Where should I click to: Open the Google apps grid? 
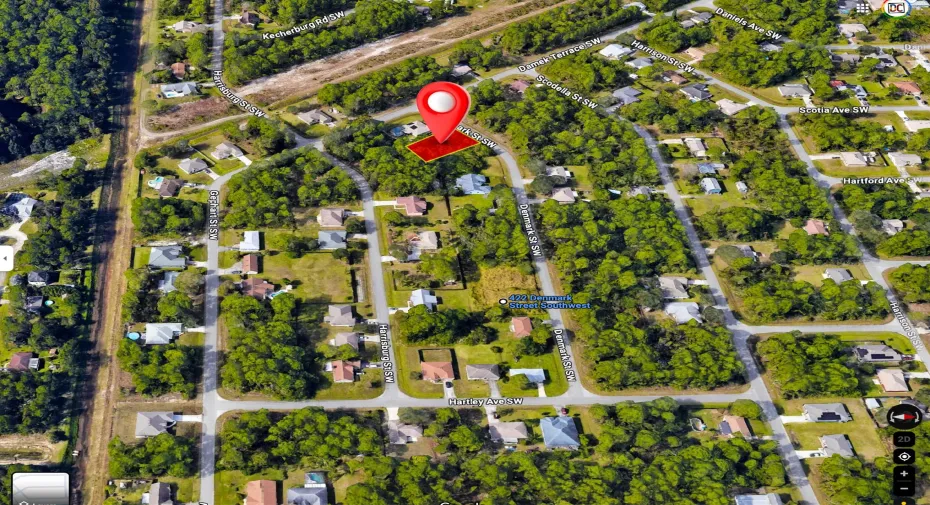click(x=862, y=8)
